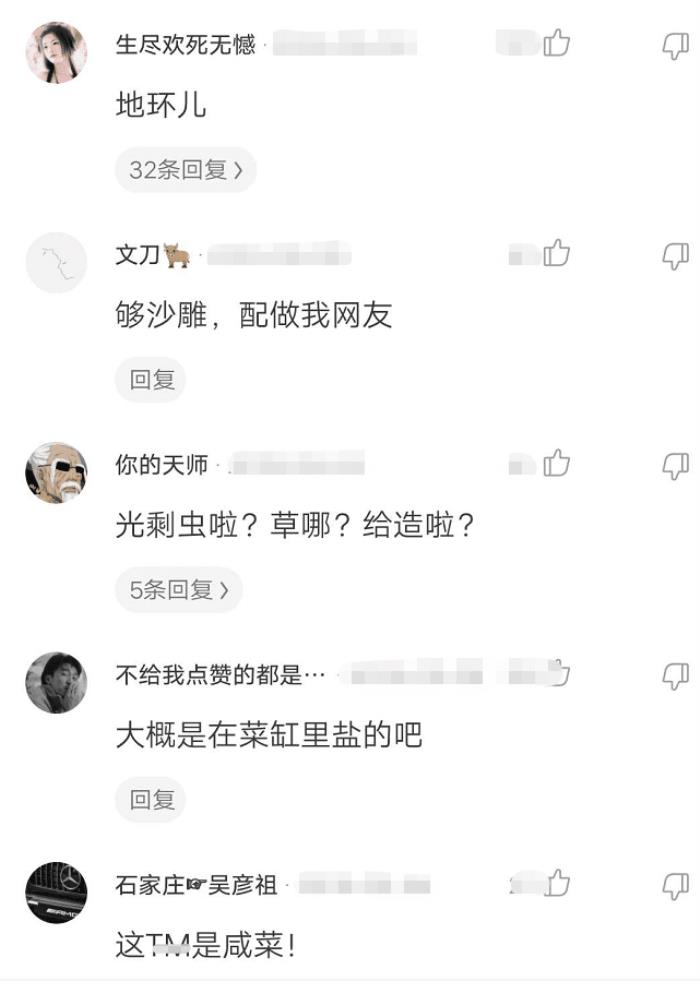Screen dimensions: 700x981
Task: Dislike the comment by 文刀
Action: point(676,256)
